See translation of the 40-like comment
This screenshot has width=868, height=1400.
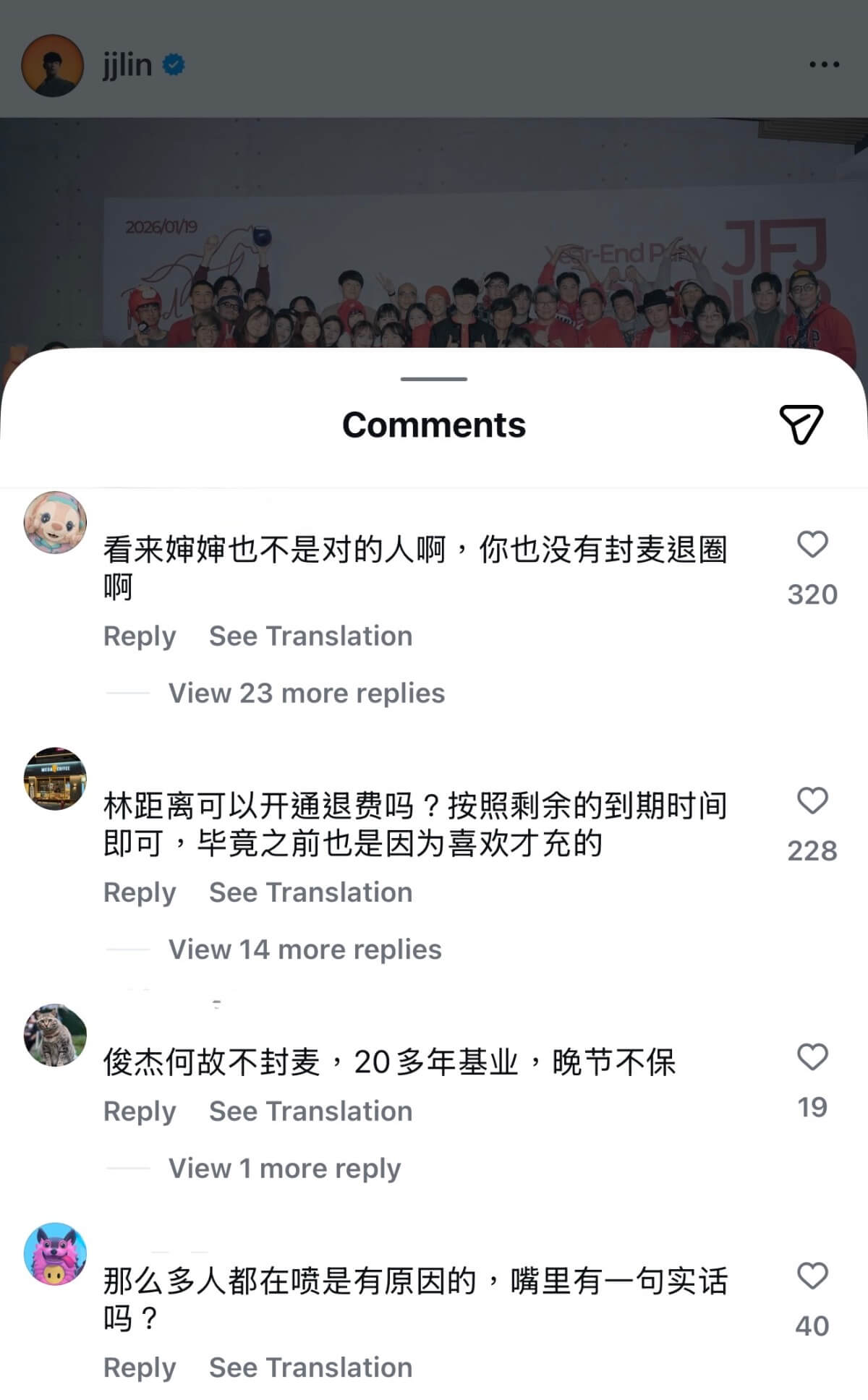point(310,1367)
